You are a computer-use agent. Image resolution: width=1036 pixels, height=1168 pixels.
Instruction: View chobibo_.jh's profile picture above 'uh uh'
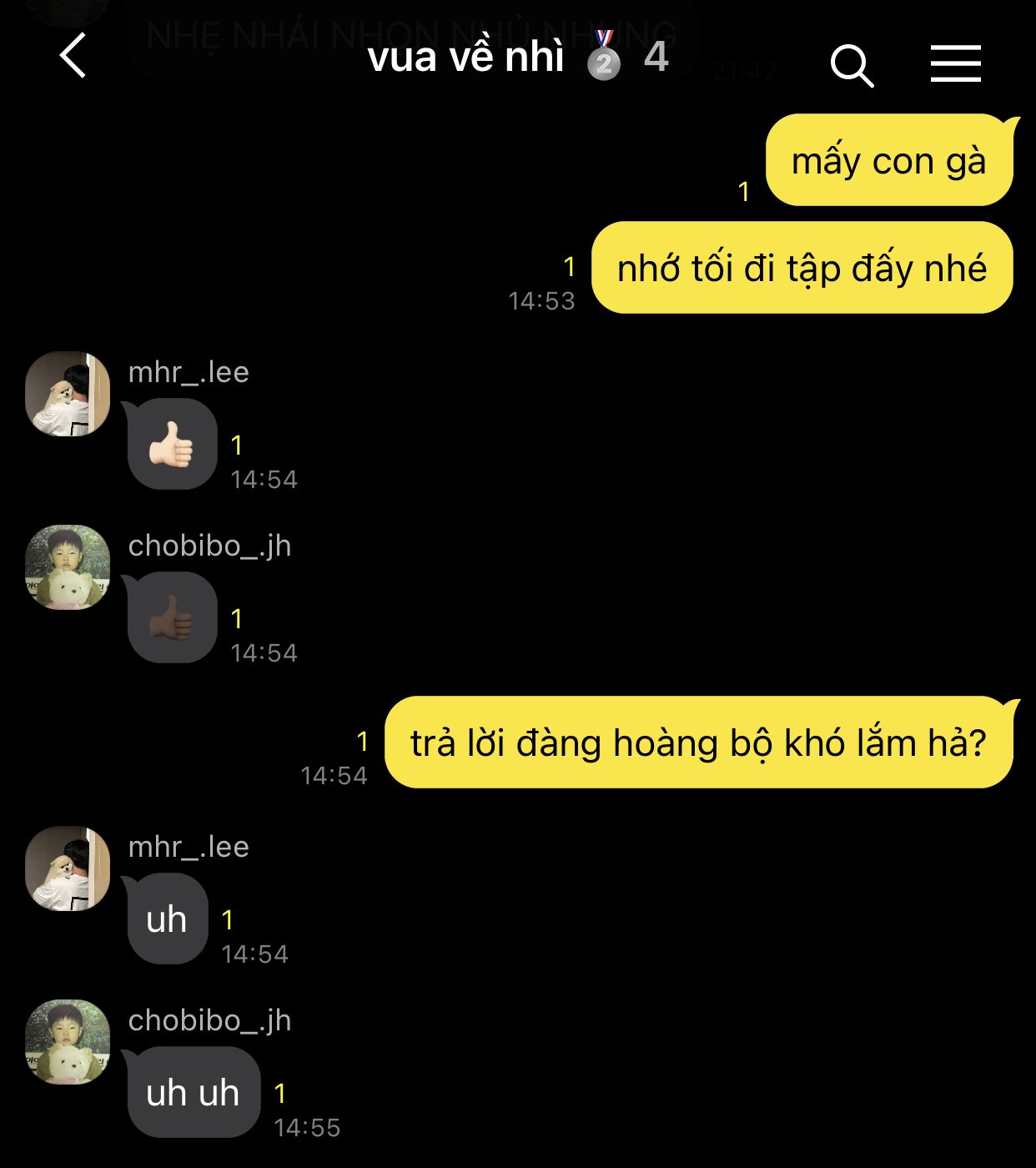click(x=68, y=1042)
